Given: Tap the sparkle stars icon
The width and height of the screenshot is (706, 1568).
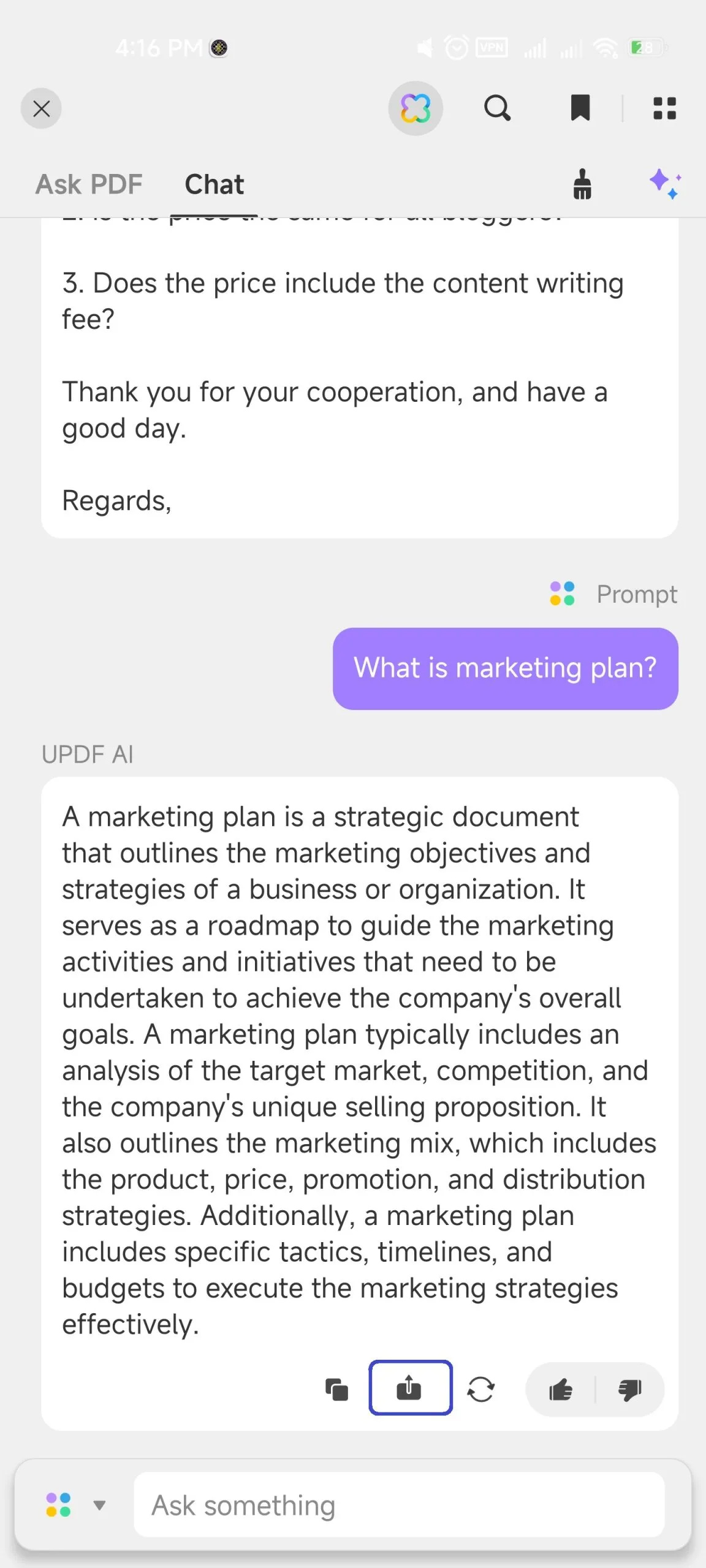Looking at the screenshot, I should 665,184.
